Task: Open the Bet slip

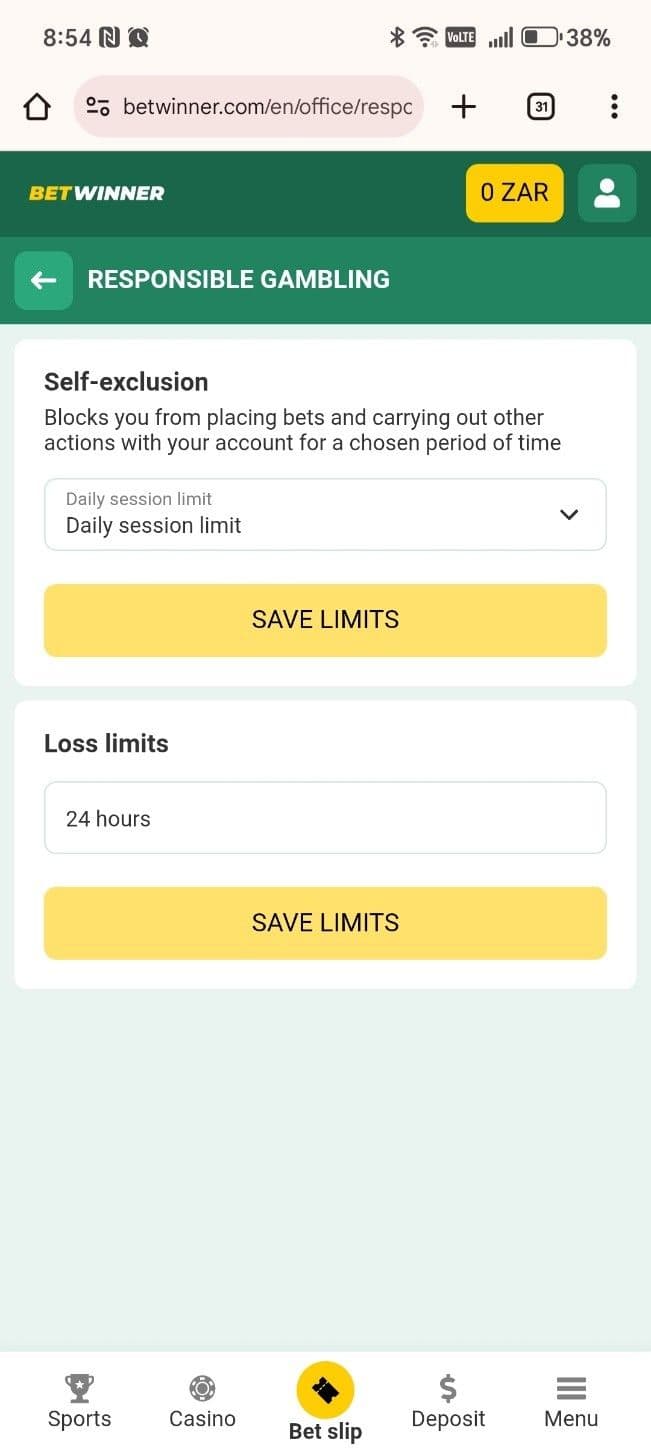Action: [325, 1400]
